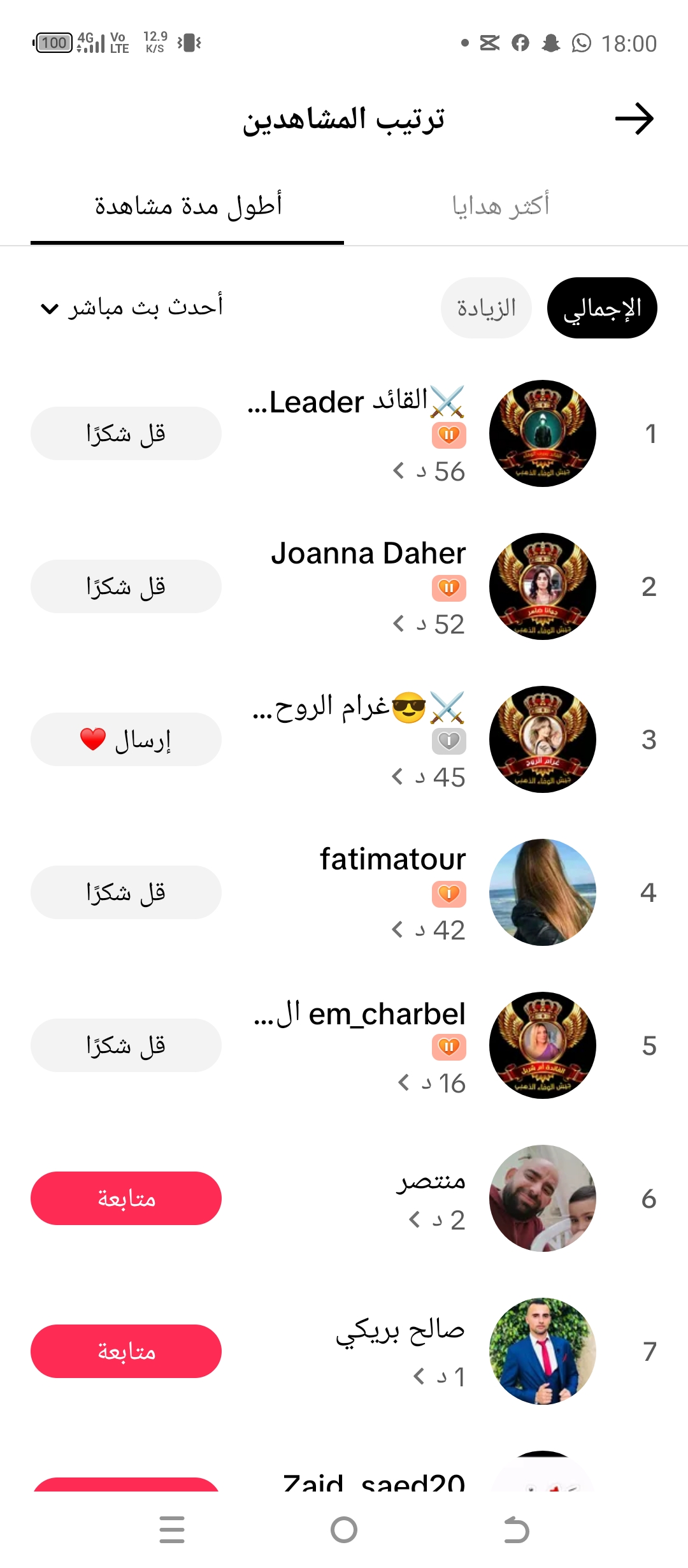The image size is (688, 1568).
Task: Open the watch time of Leader القائد
Action: tap(429, 472)
